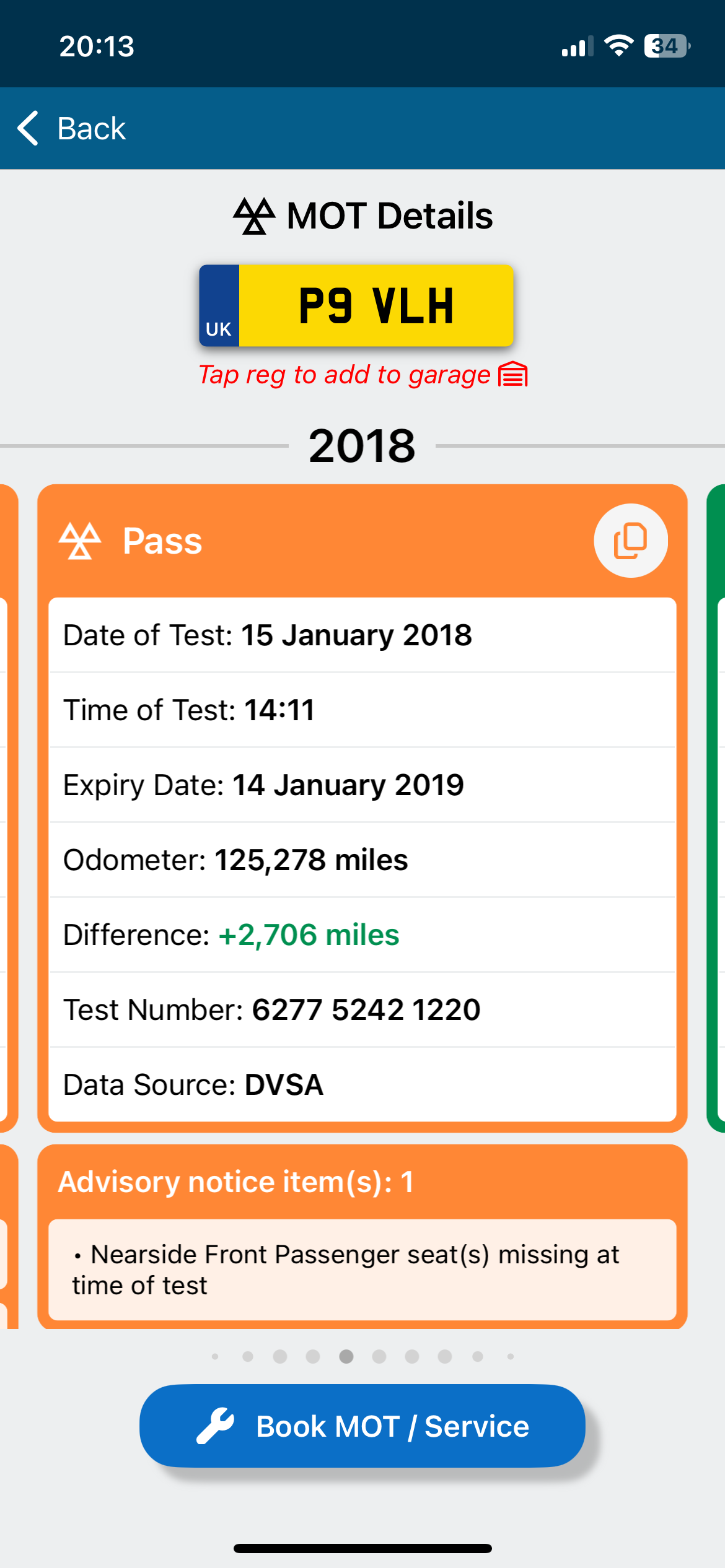Book MOT / Service
This screenshot has width=725, height=1568.
coord(362,1426)
